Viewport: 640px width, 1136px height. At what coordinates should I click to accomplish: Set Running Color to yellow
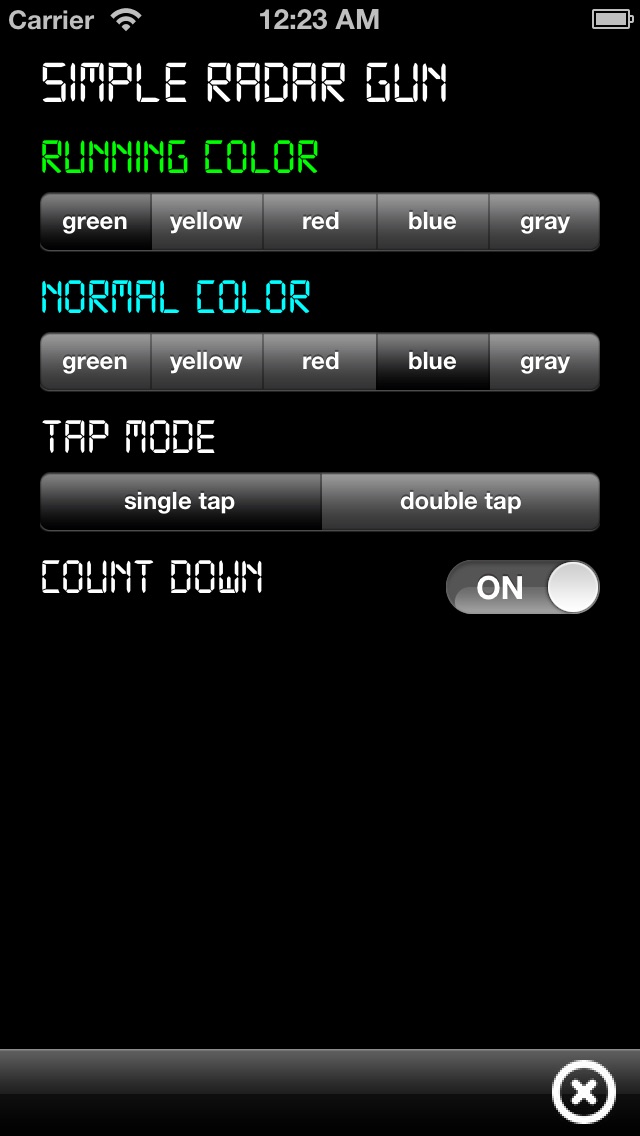point(207,222)
